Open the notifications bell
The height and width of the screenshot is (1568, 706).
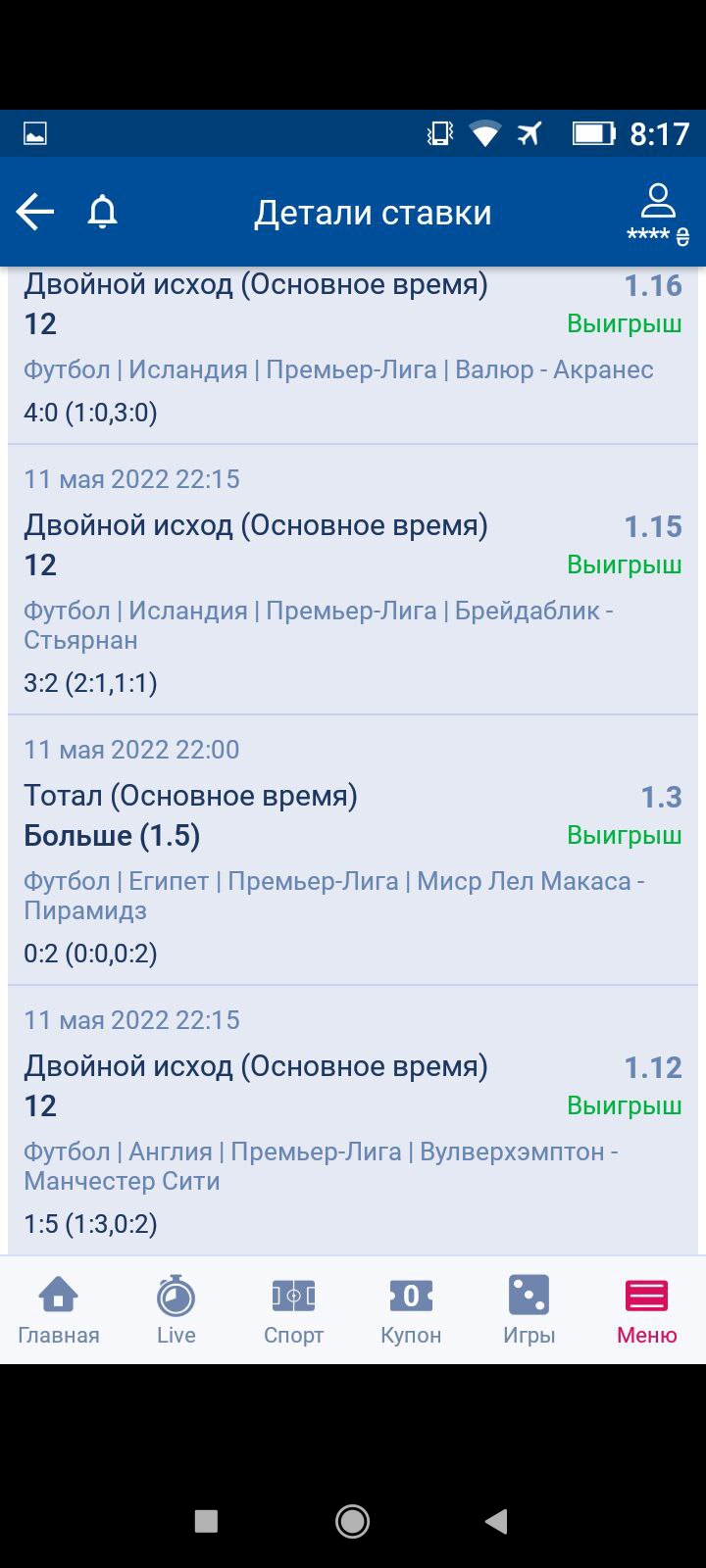click(102, 212)
